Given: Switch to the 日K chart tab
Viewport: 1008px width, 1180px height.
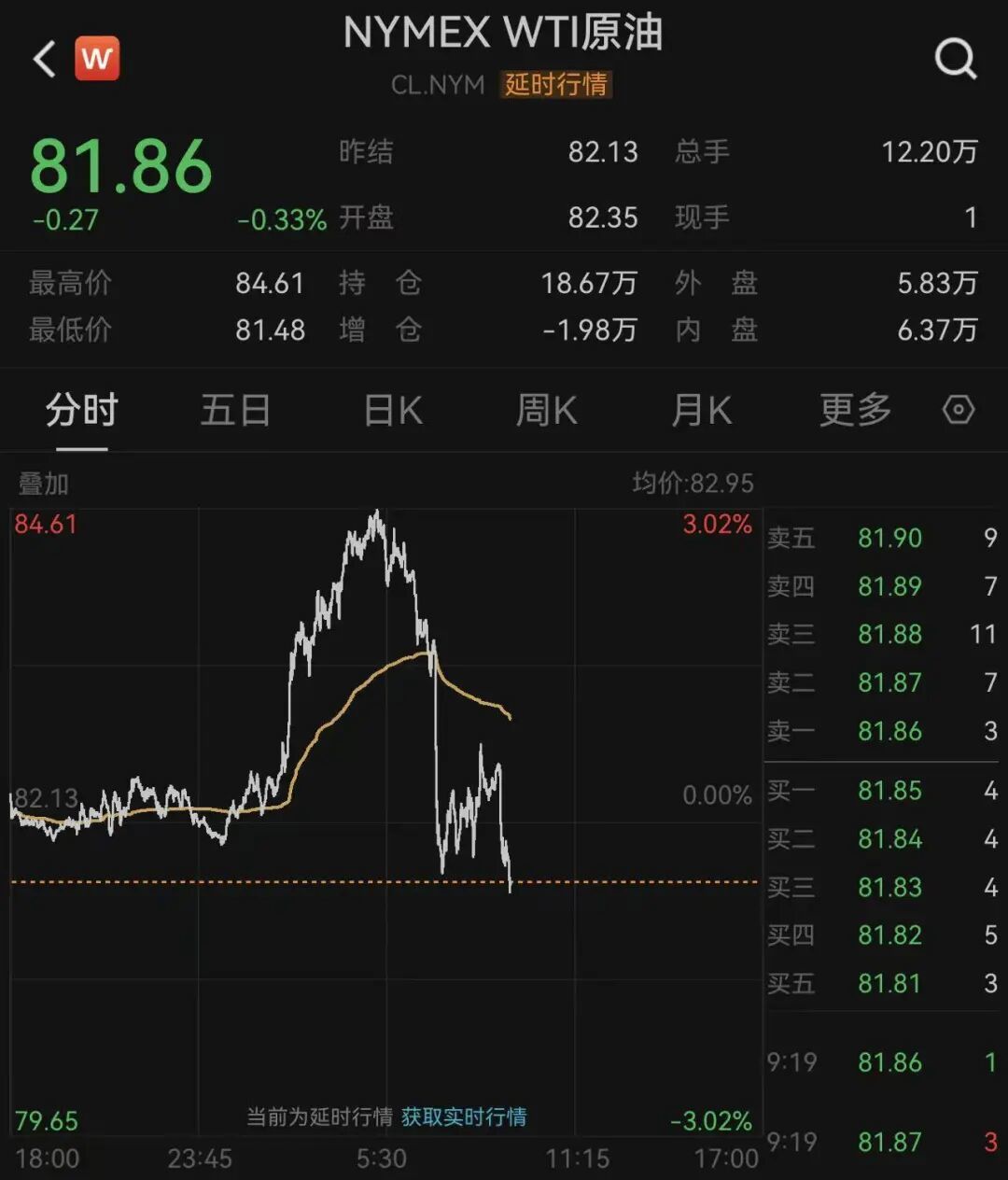Looking at the screenshot, I should click(x=392, y=410).
